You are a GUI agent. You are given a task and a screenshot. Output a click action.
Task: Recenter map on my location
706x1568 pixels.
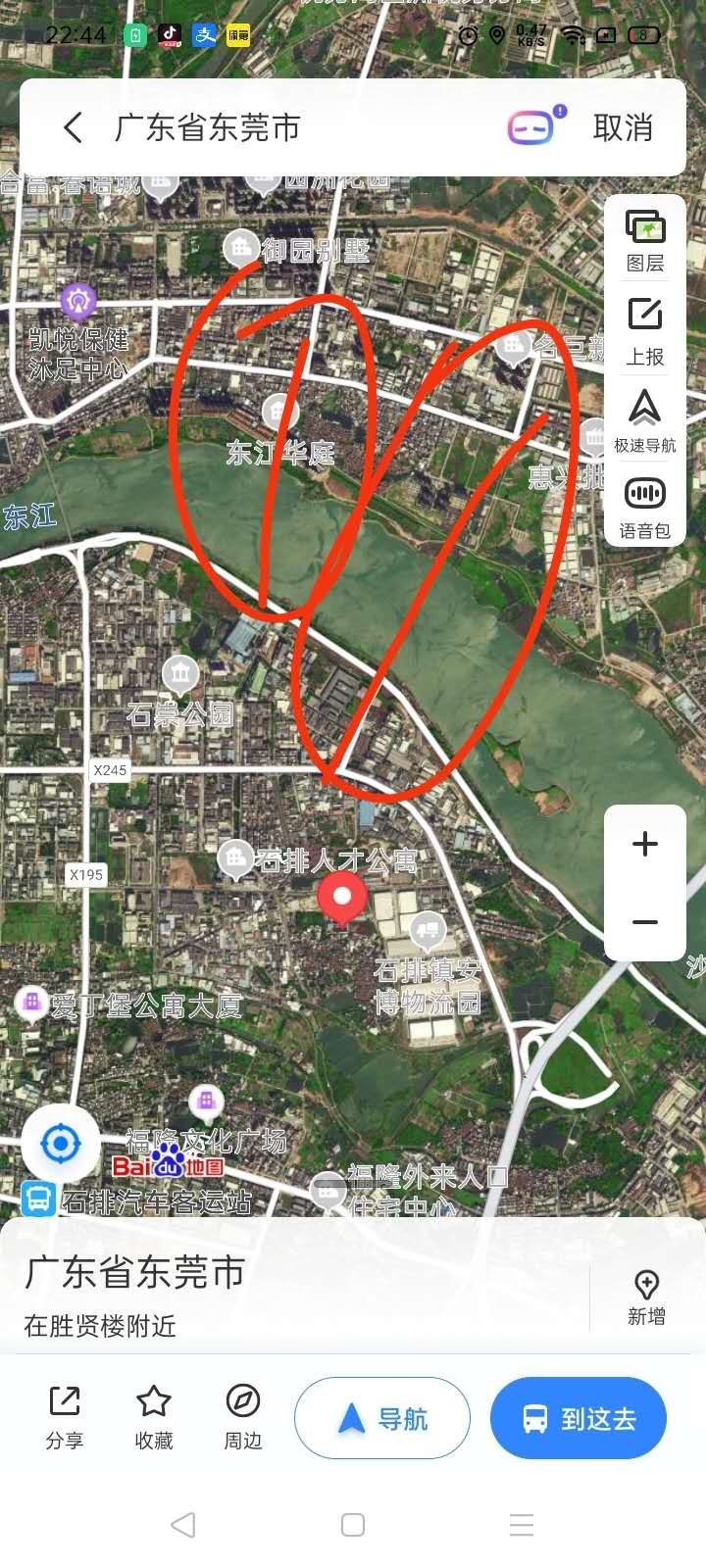coord(61,1143)
